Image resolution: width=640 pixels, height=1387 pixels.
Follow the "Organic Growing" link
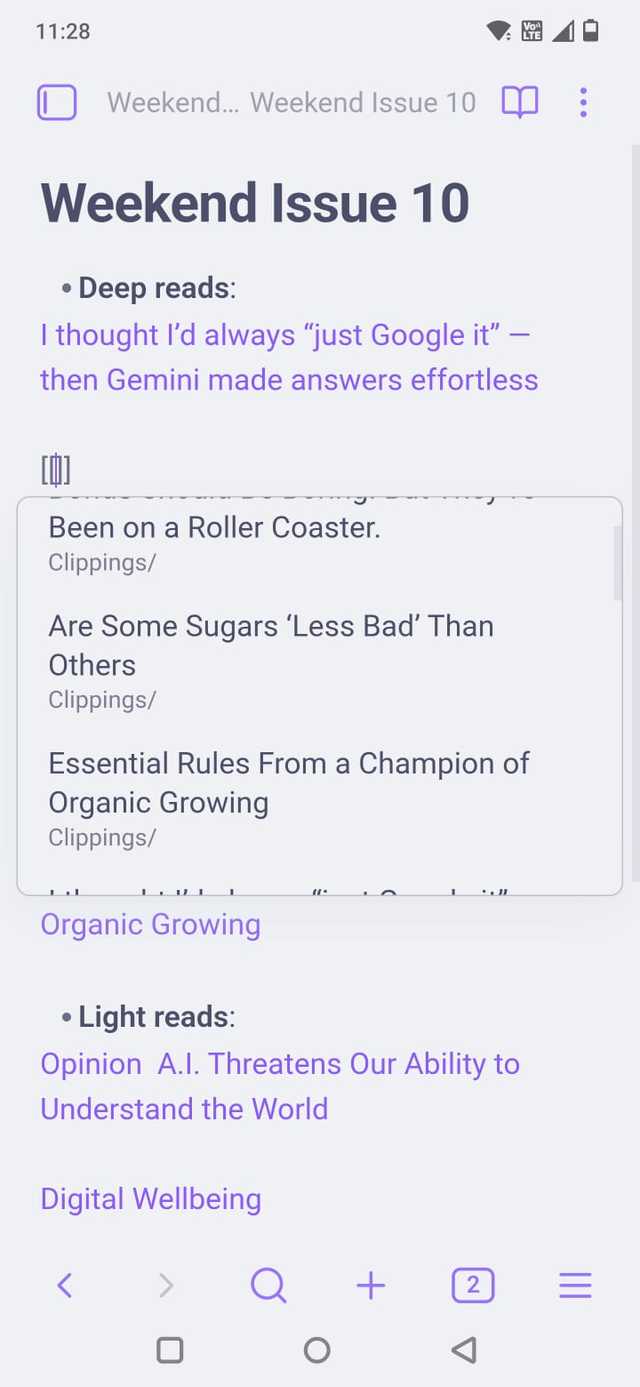point(150,925)
